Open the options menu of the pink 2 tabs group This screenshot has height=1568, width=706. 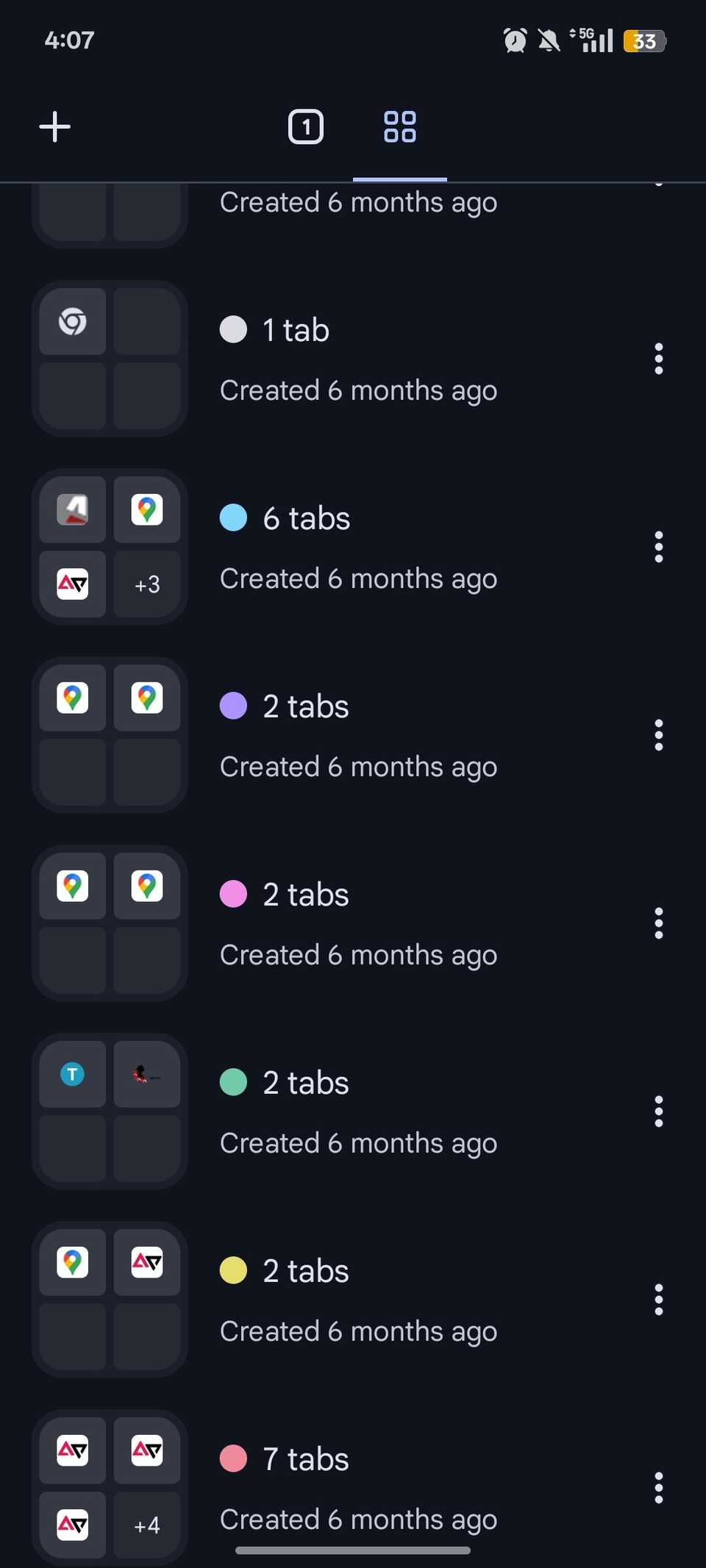tap(658, 923)
